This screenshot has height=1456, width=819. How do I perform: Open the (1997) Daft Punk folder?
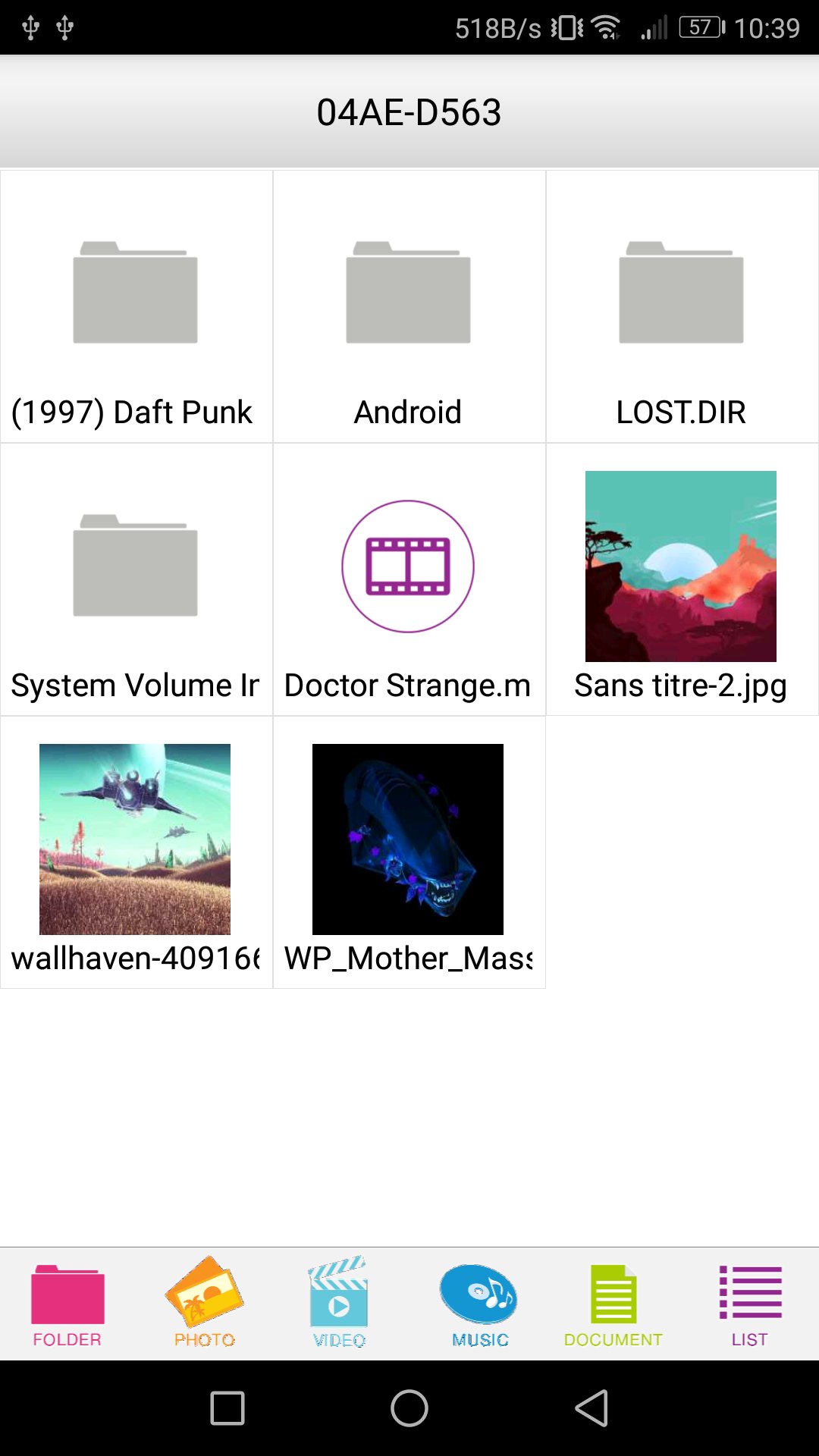coord(136,306)
